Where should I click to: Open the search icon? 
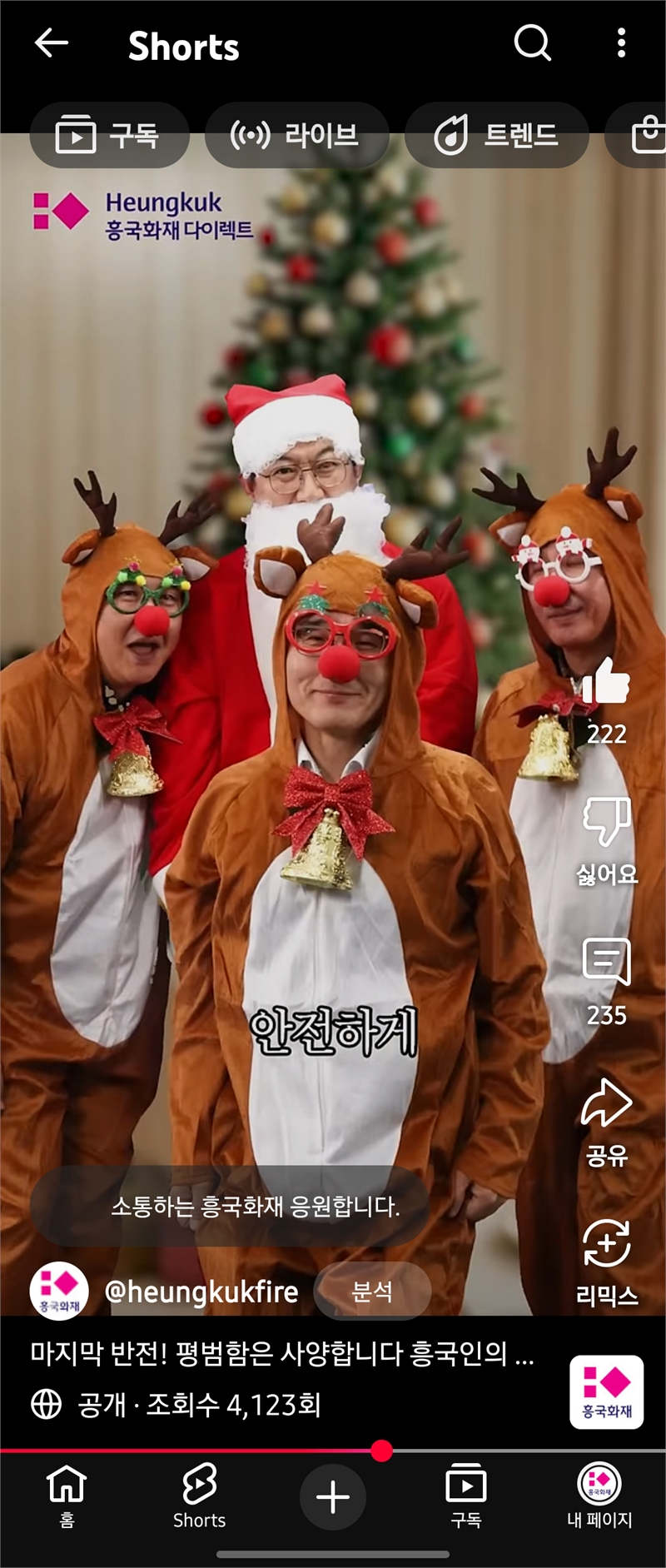point(532,42)
